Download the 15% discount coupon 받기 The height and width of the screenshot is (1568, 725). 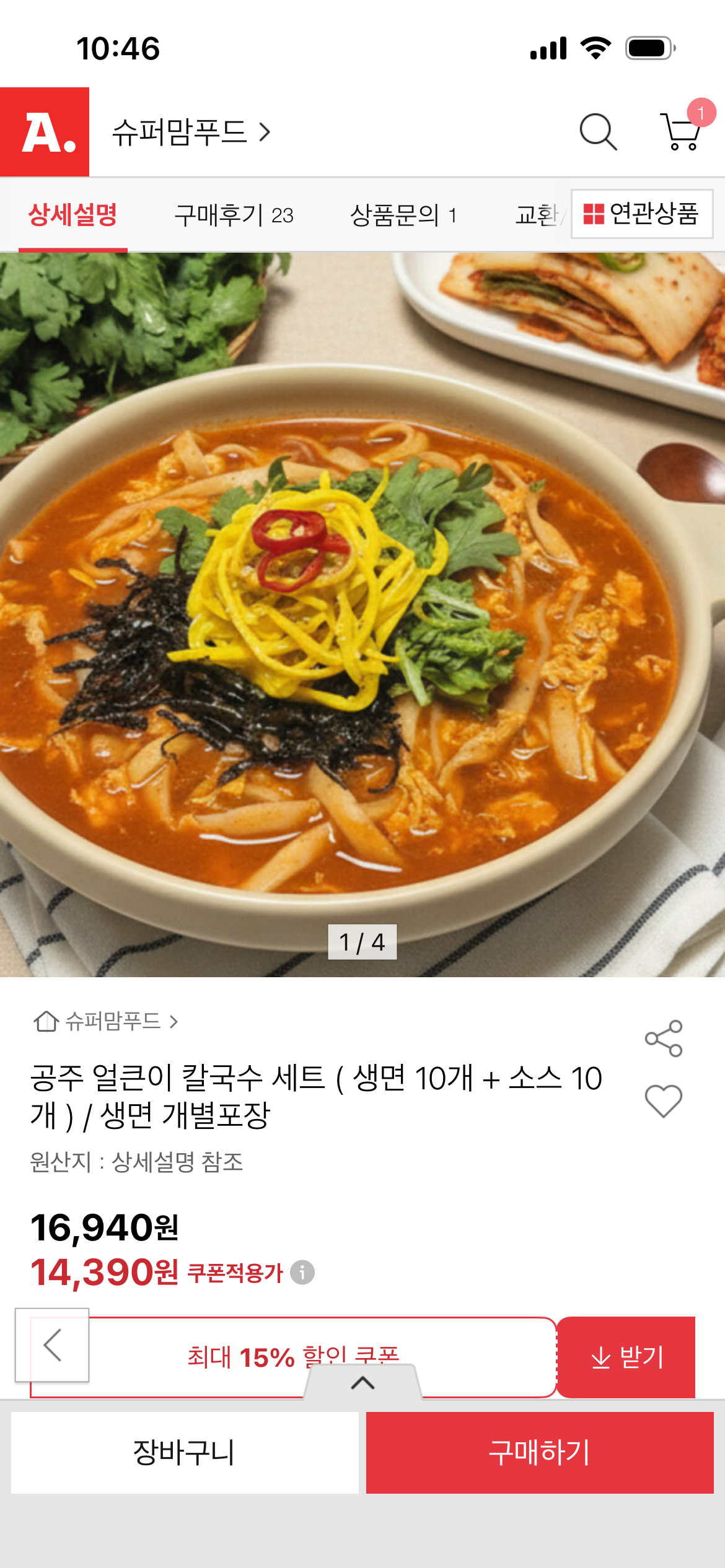[626, 1357]
